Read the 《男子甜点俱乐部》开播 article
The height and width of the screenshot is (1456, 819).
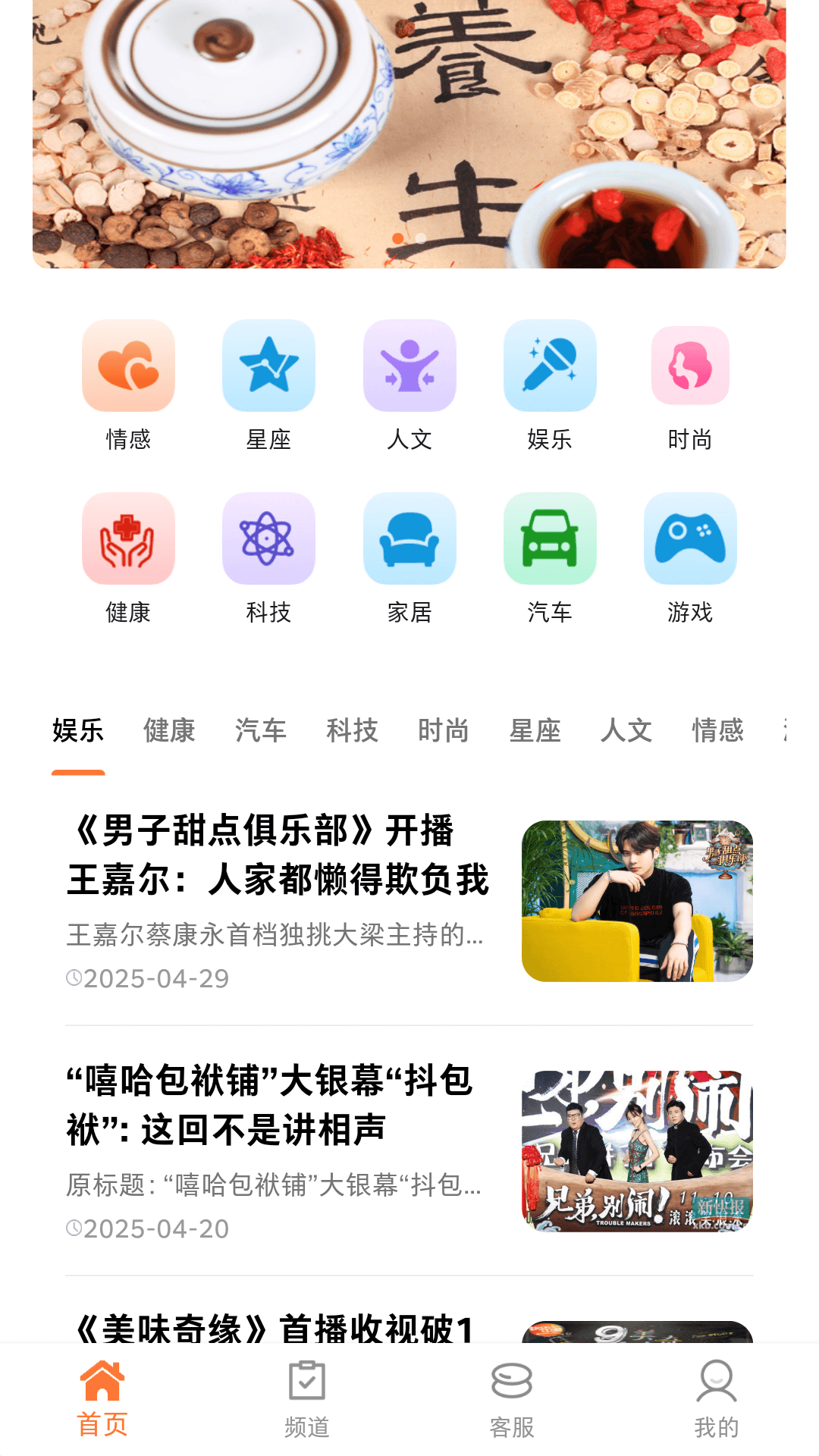[x=278, y=855]
